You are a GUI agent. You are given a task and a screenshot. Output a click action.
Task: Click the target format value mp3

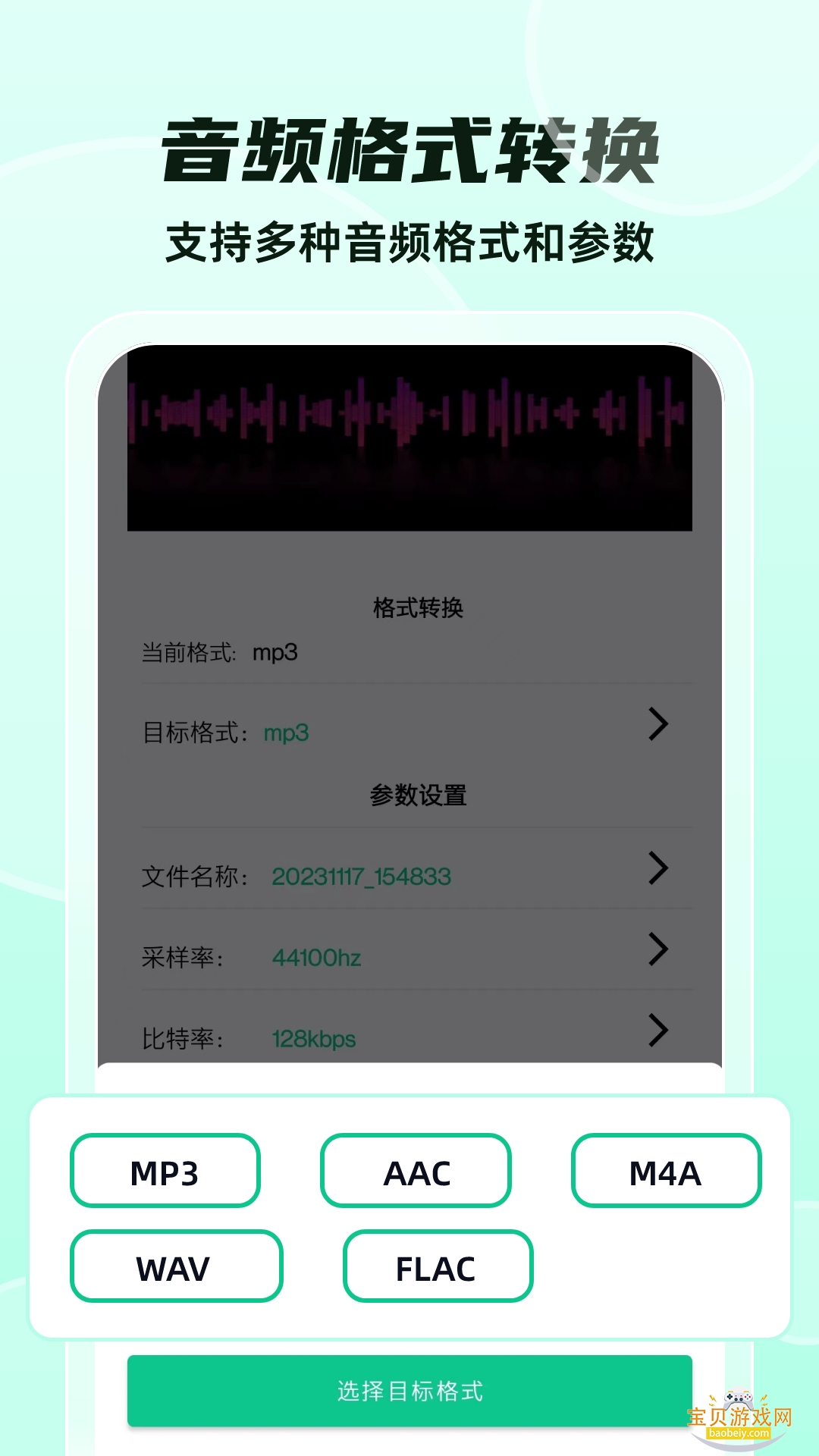pos(287,733)
